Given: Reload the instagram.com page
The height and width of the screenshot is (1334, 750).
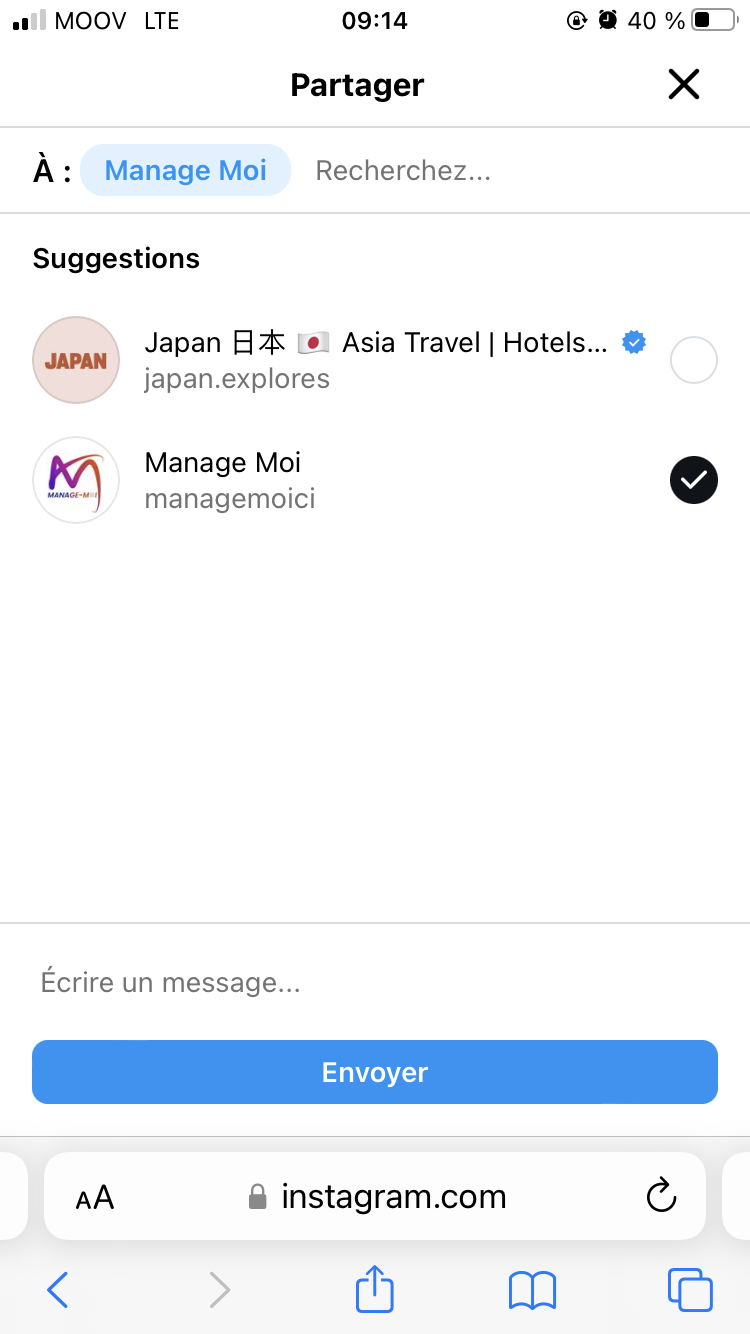Looking at the screenshot, I should [x=661, y=1196].
